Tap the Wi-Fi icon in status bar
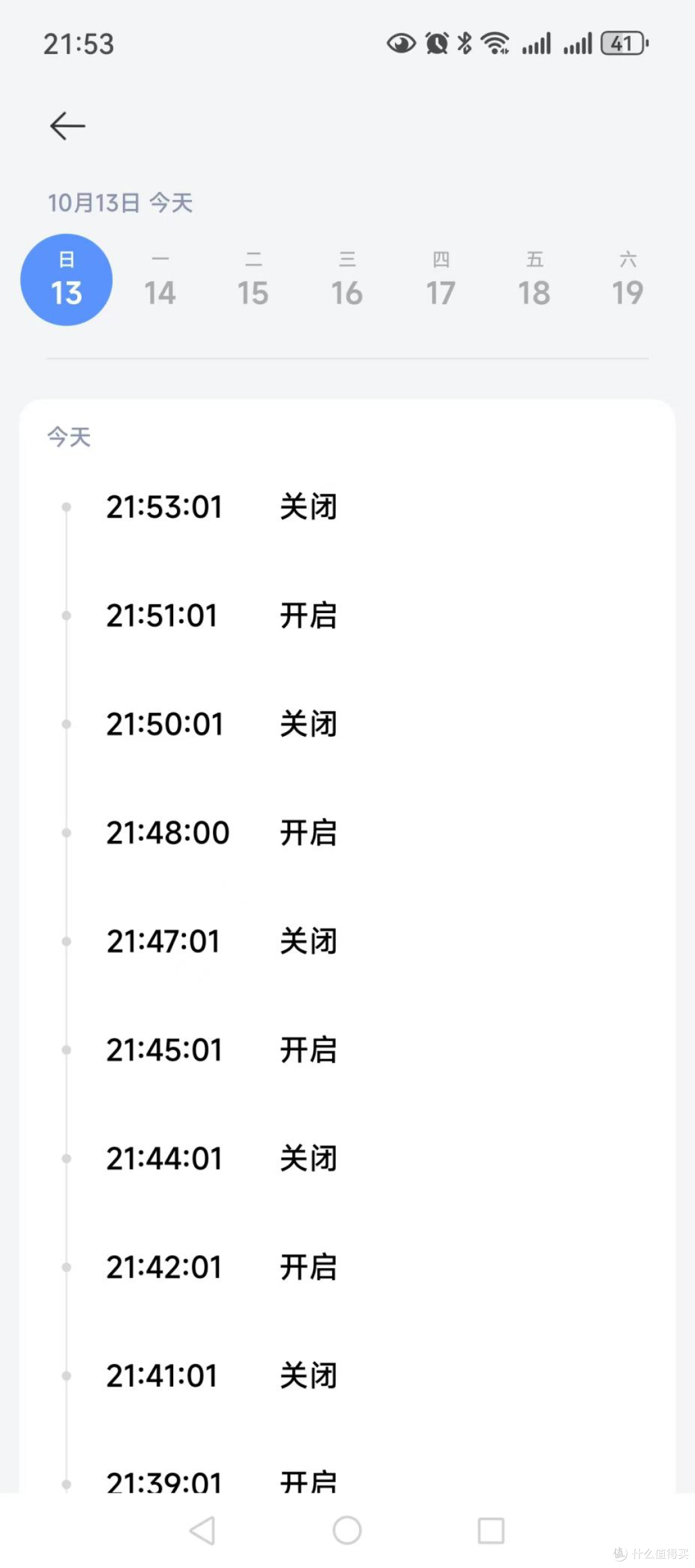 tap(496, 42)
